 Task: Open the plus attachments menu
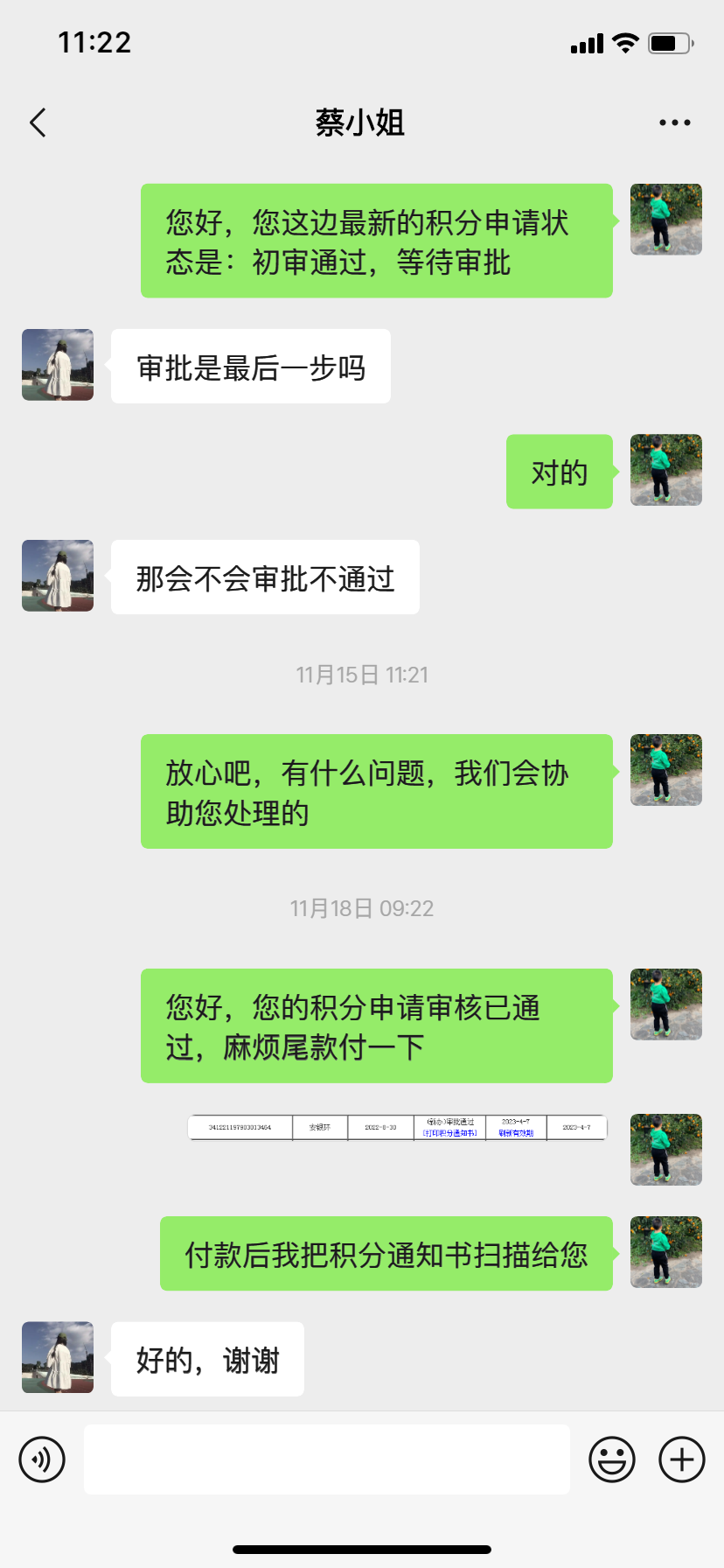[x=682, y=1459]
